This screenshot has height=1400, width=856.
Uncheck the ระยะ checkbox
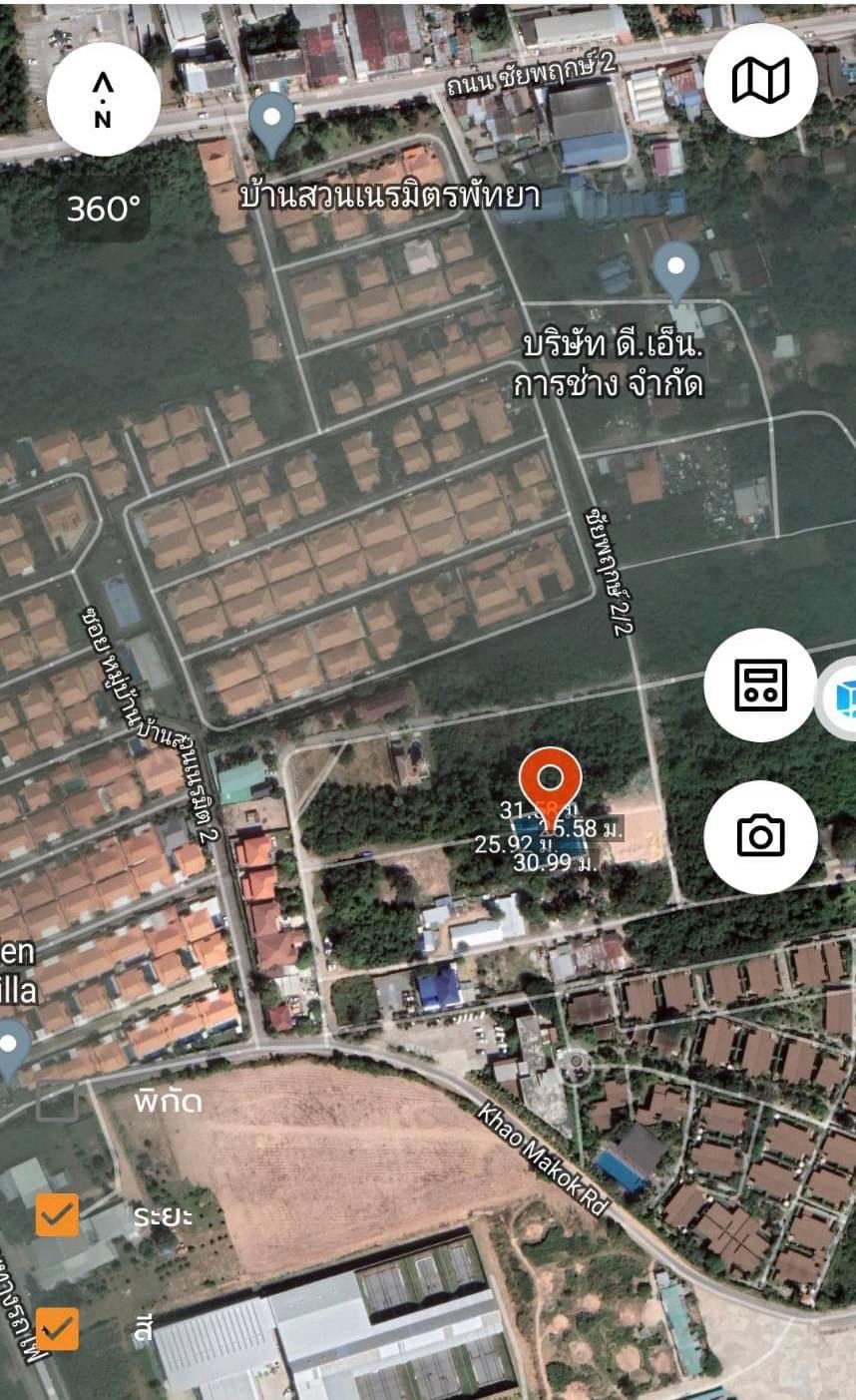[57, 1215]
